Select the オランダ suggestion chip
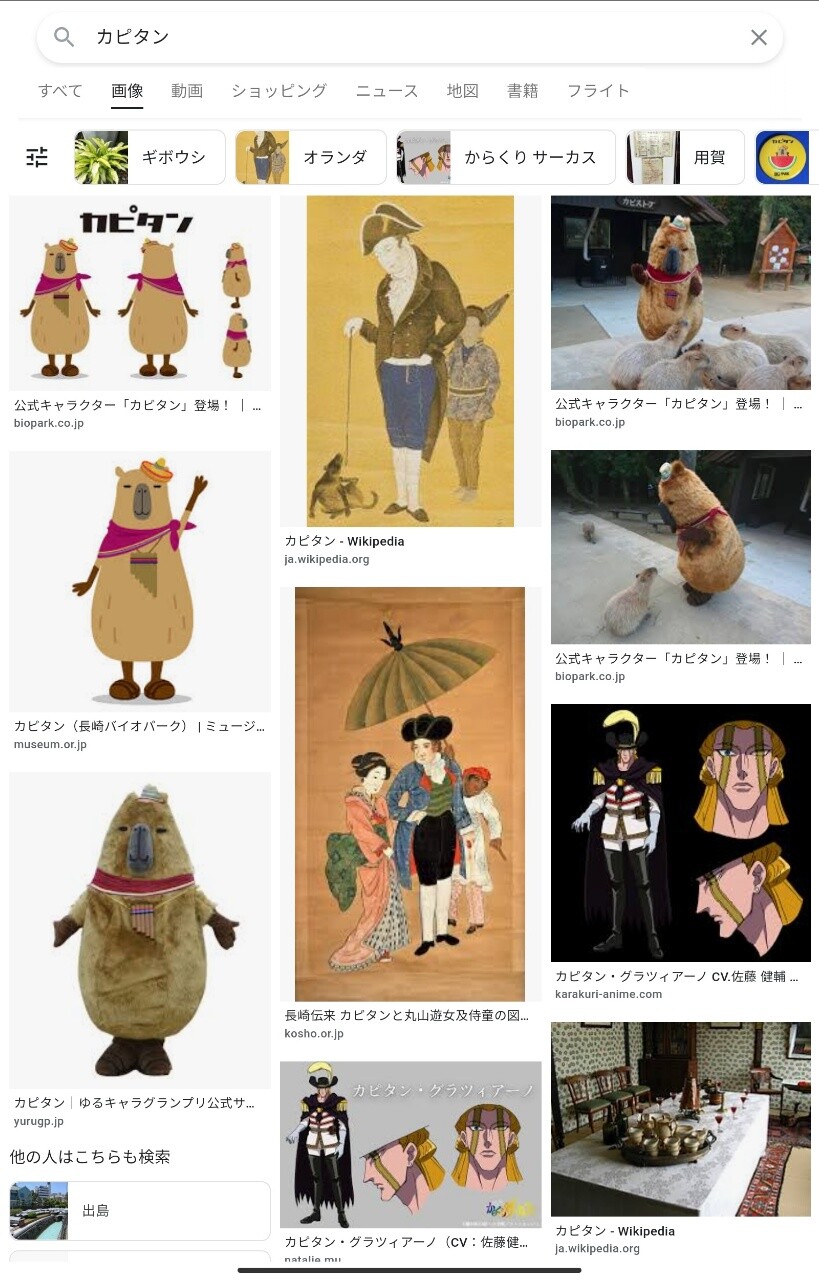 [311, 158]
